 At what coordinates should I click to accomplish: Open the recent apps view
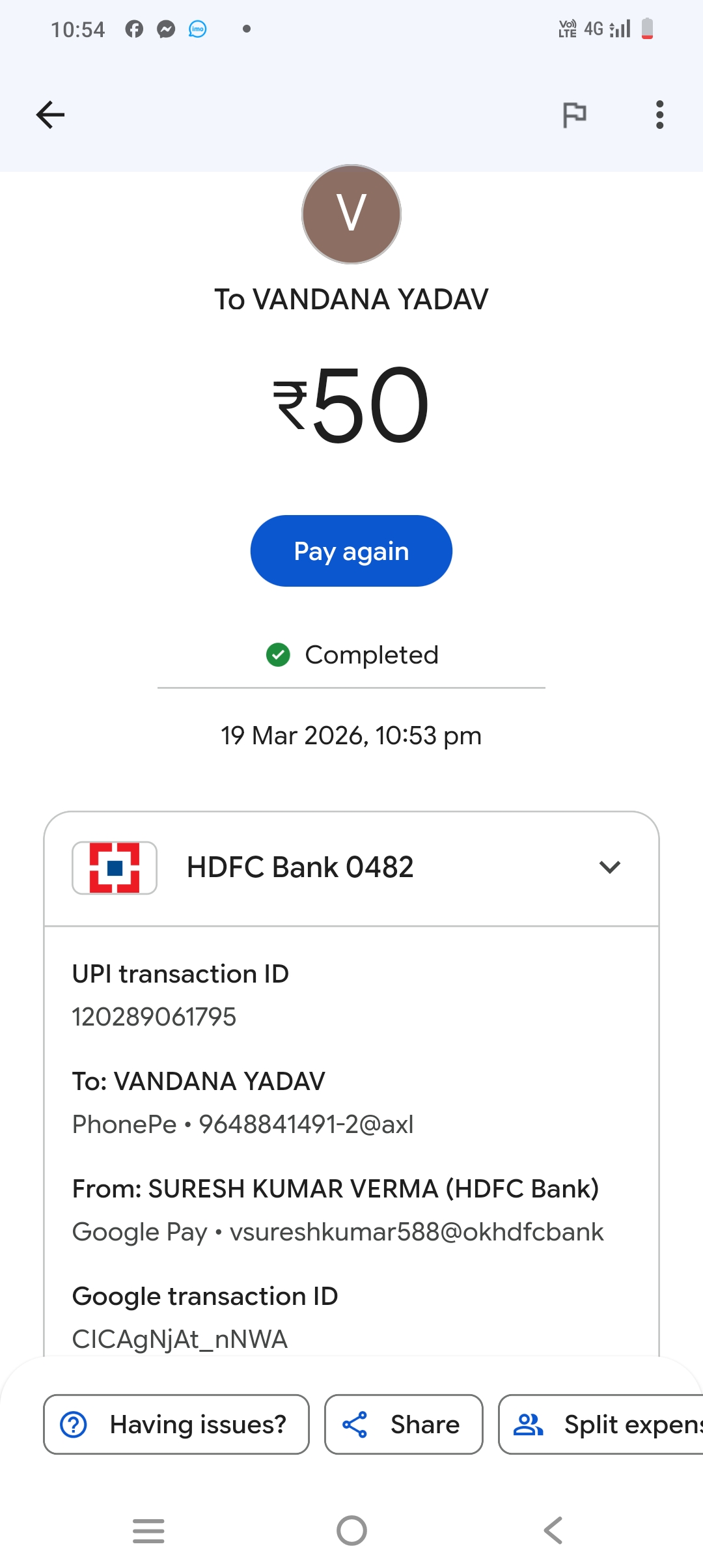pyautogui.click(x=148, y=1530)
